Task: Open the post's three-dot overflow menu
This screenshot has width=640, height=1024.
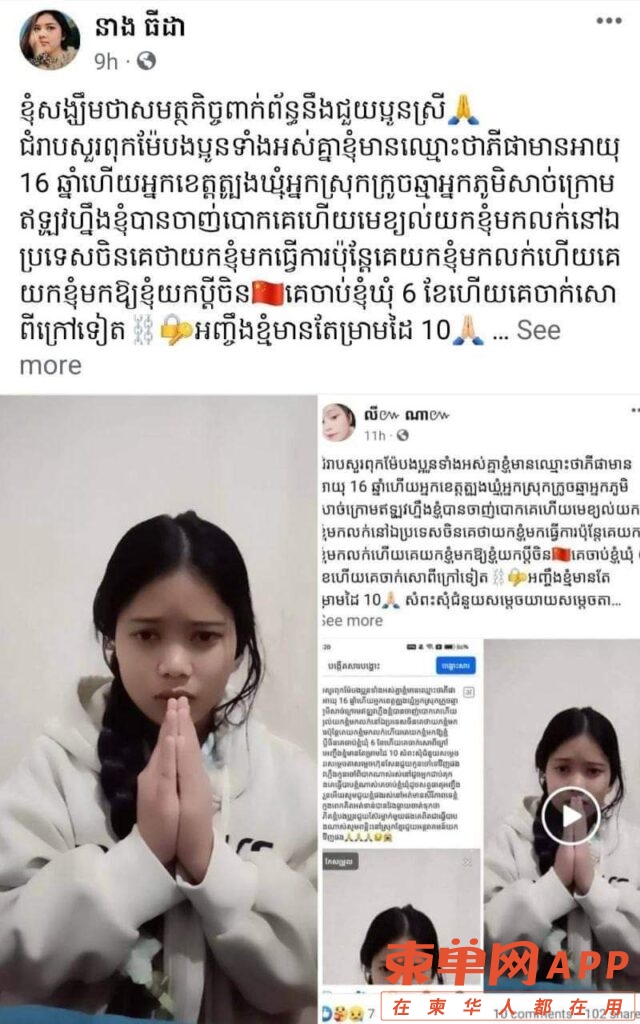Action: [x=608, y=21]
